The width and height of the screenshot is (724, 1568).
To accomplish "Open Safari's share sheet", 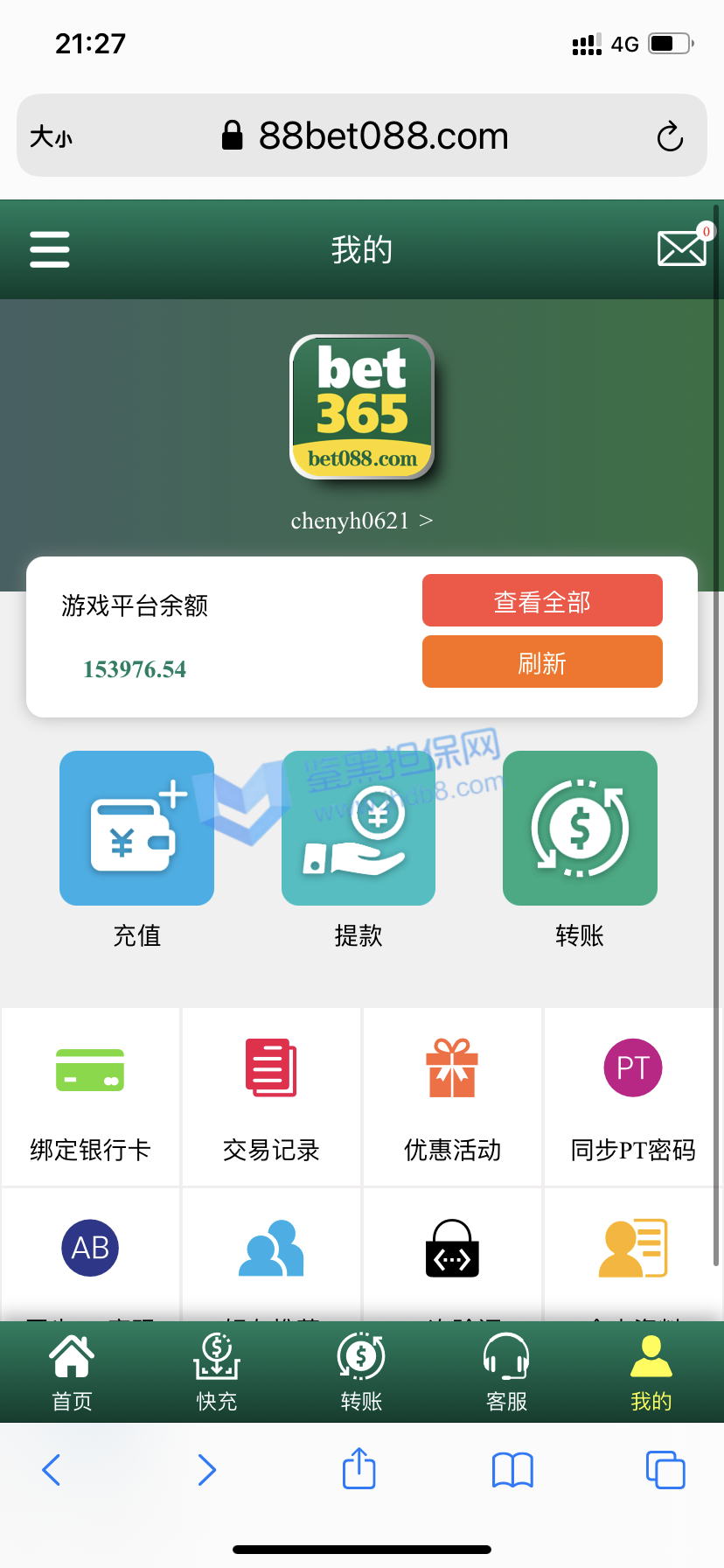I will pos(359,1469).
